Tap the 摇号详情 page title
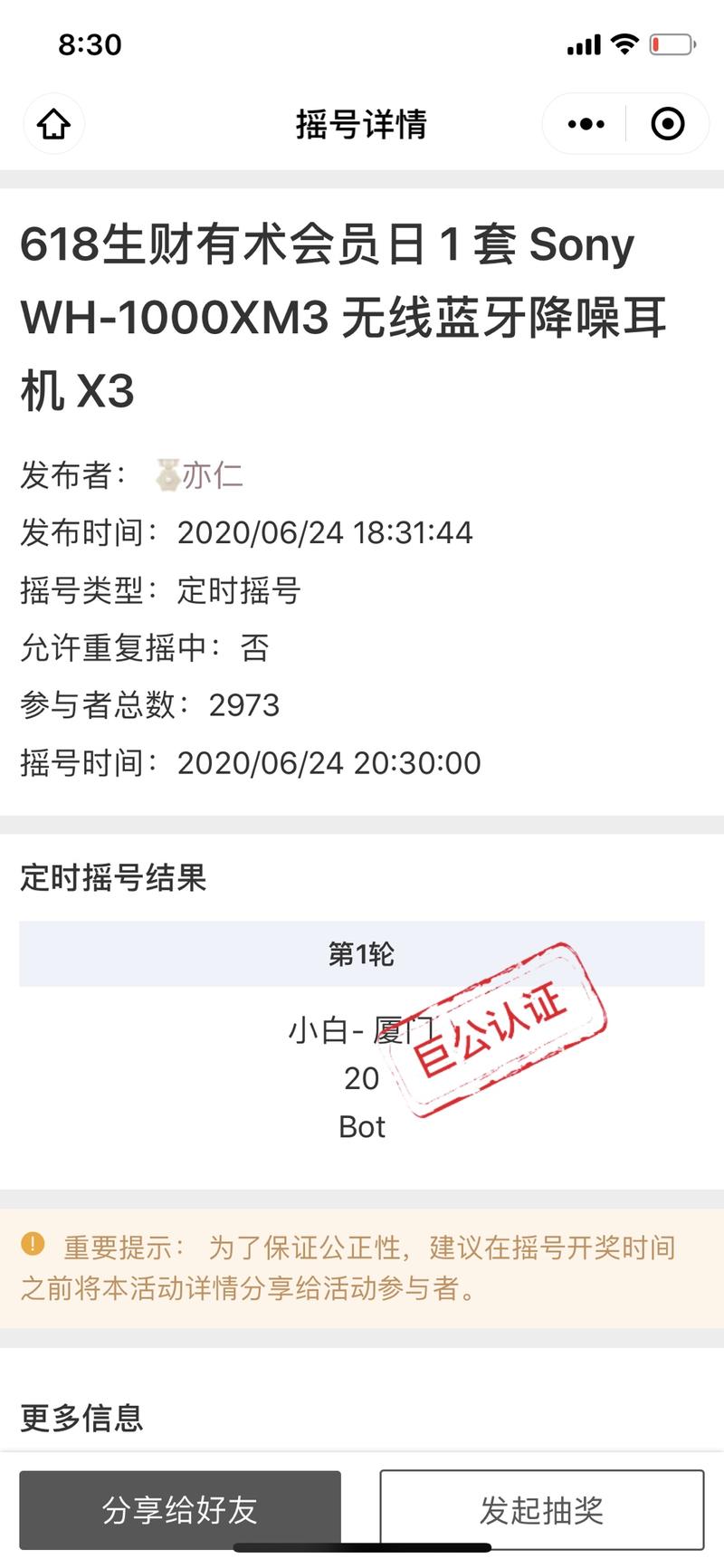Screen dimensions: 724x1568 (361, 124)
